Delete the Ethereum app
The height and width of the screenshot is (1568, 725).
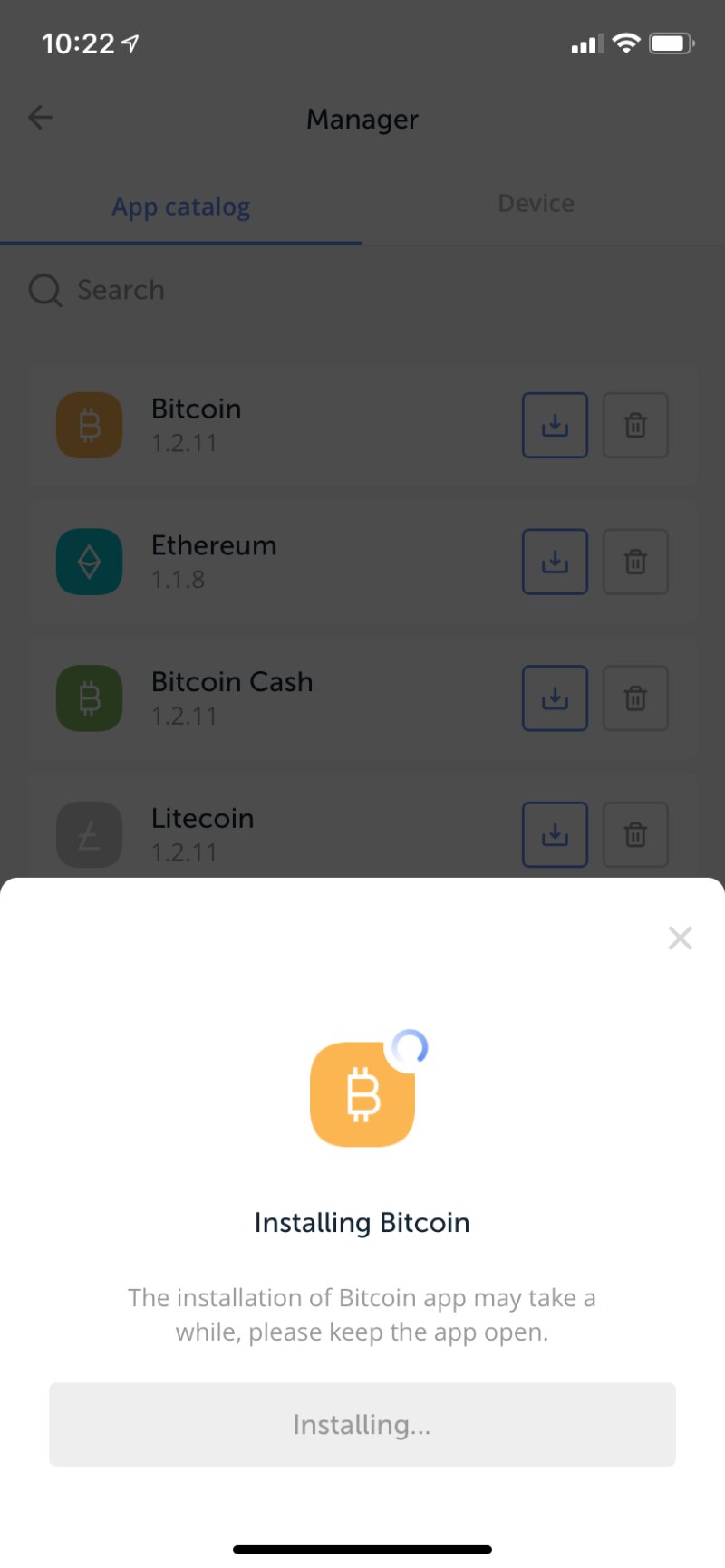[635, 562]
